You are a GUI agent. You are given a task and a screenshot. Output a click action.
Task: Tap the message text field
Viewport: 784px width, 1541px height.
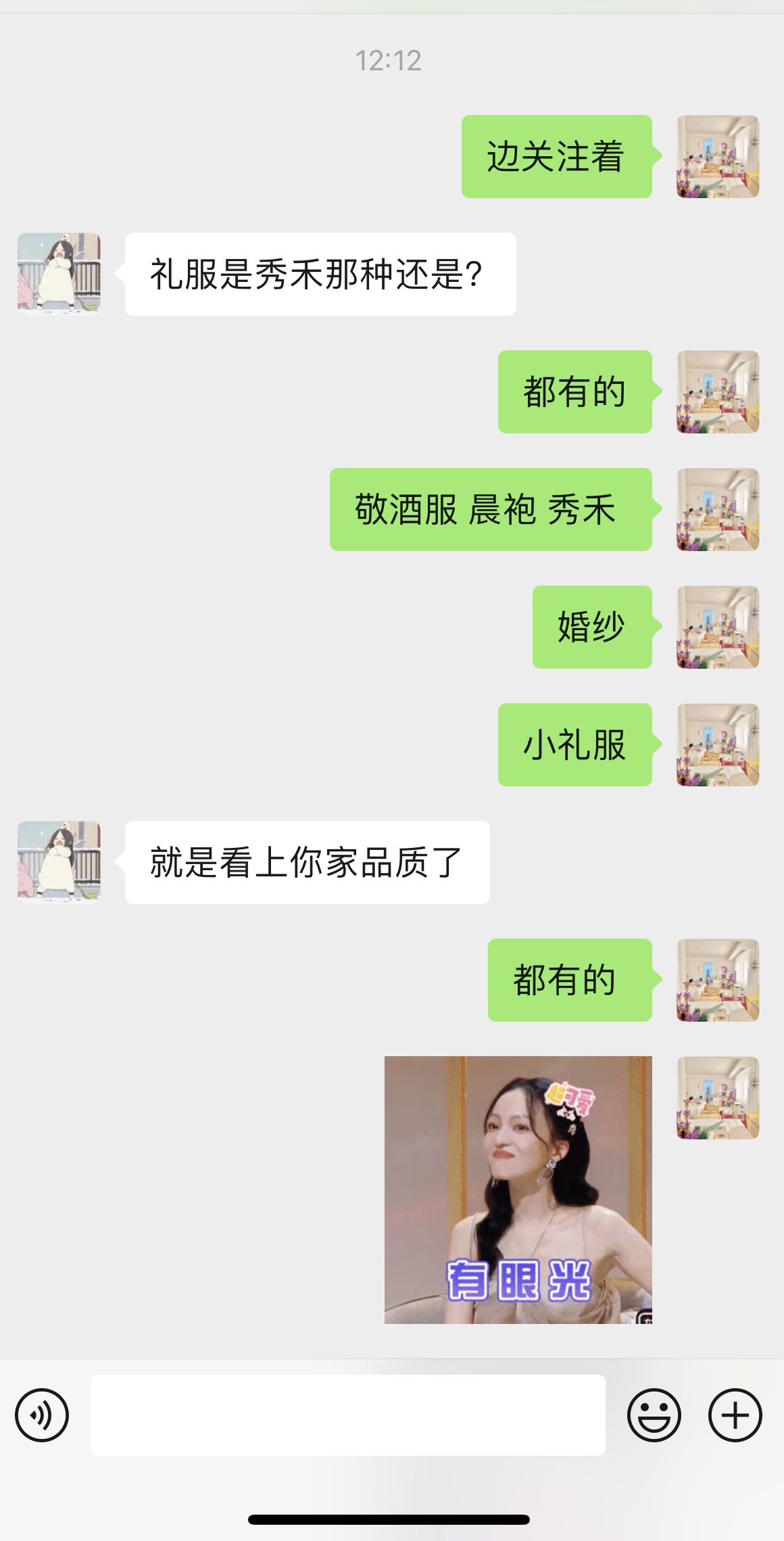[348, 1415]
